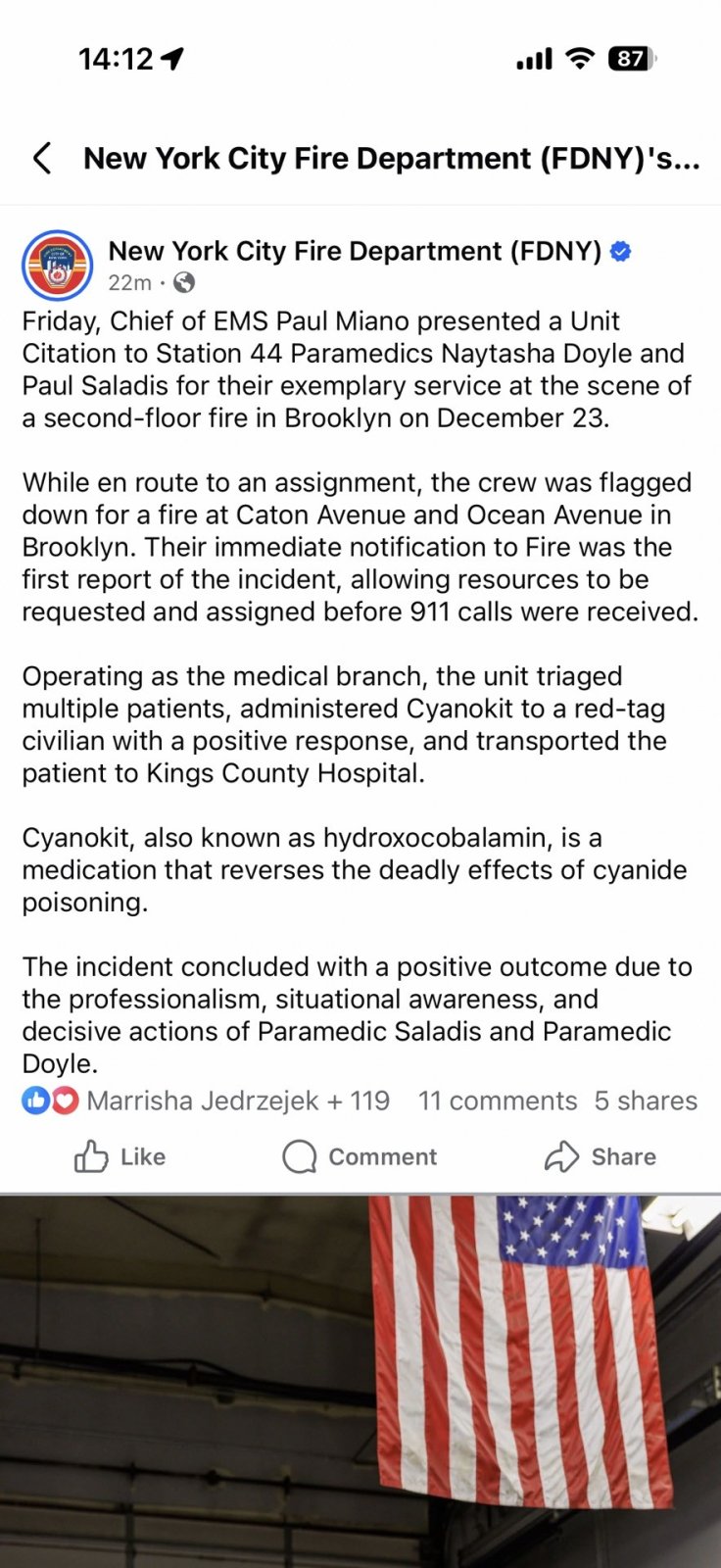Open New York City Fire Department page name
The height and width of the screenshot is (1568, 721).
[x=355, y=251]
